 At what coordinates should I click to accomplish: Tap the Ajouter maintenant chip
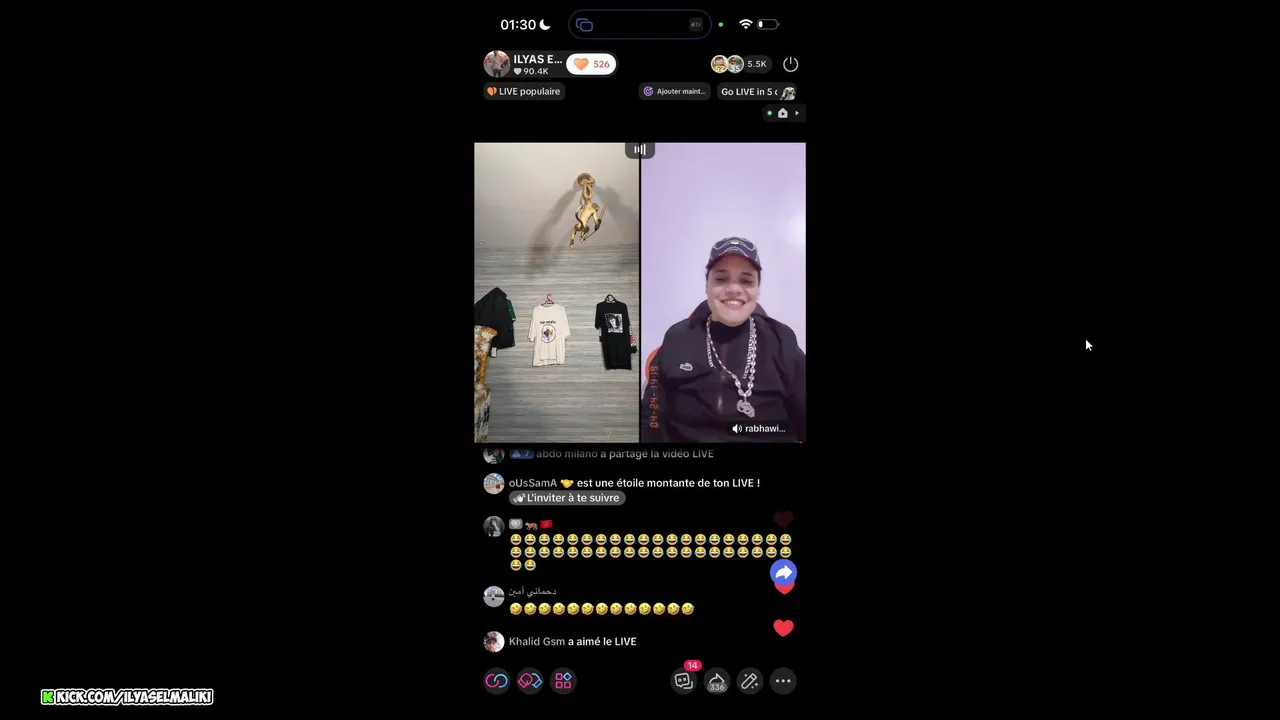coord(675,91)
